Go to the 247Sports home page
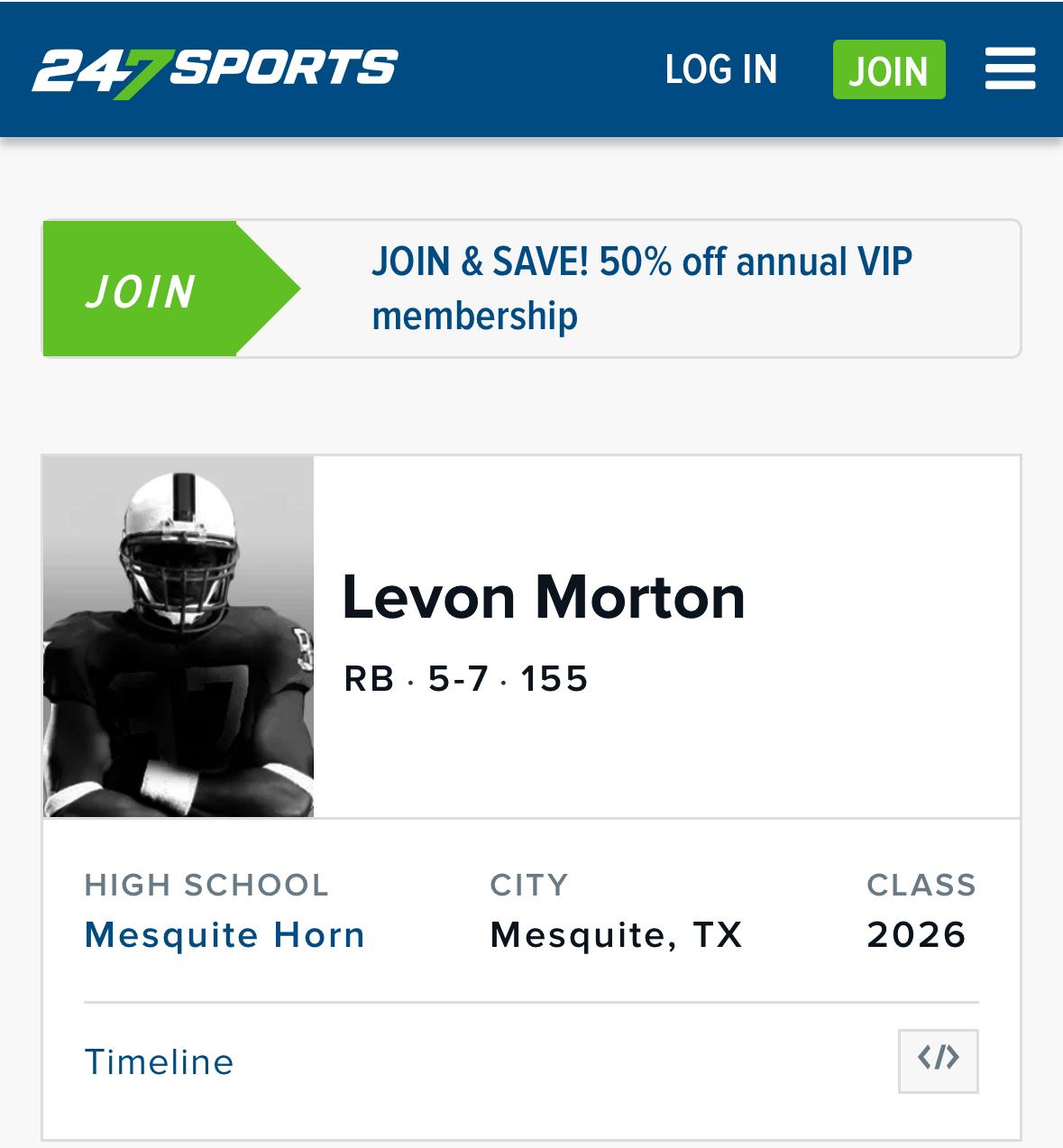Viewport: 1063px width, 1148px height. [x=215, y=69]
